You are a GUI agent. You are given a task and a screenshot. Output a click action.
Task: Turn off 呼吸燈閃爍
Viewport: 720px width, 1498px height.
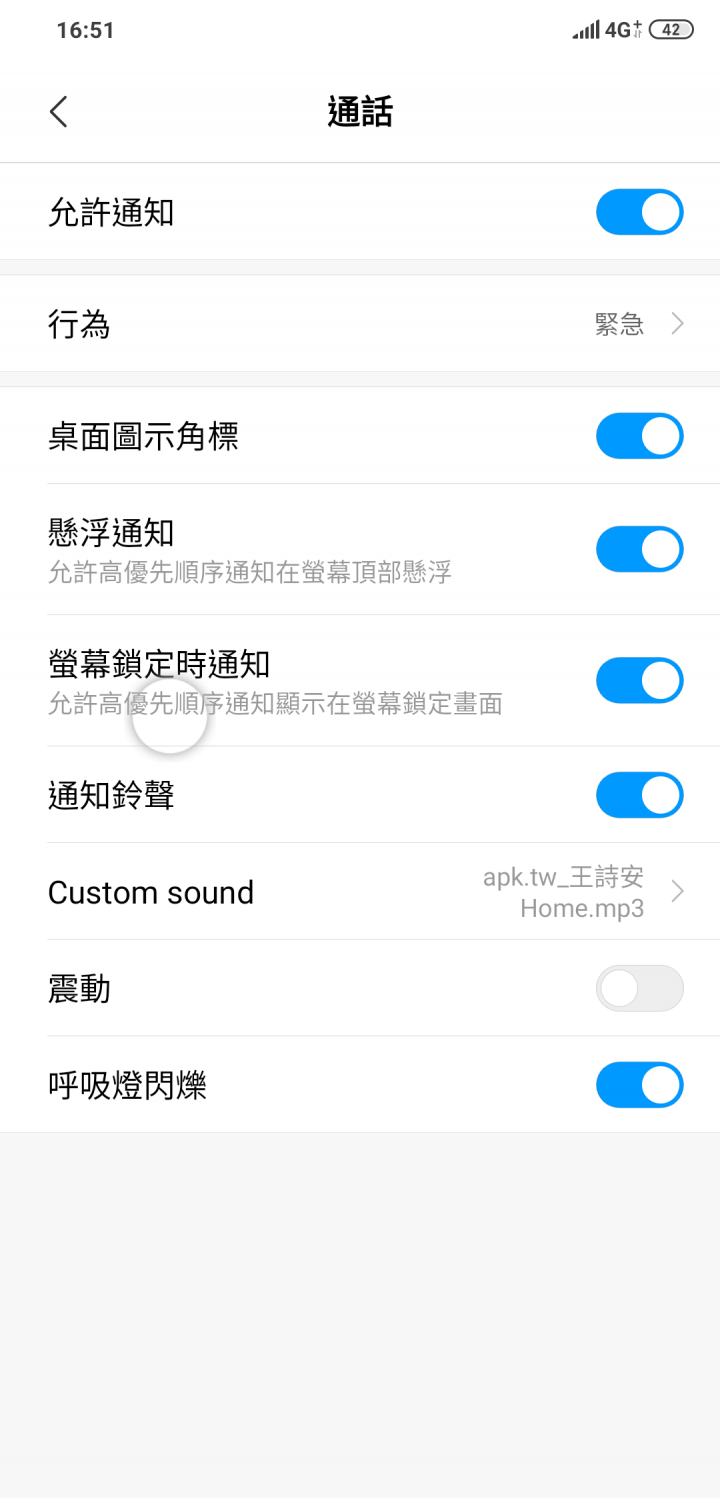(x=640, y=1085)
